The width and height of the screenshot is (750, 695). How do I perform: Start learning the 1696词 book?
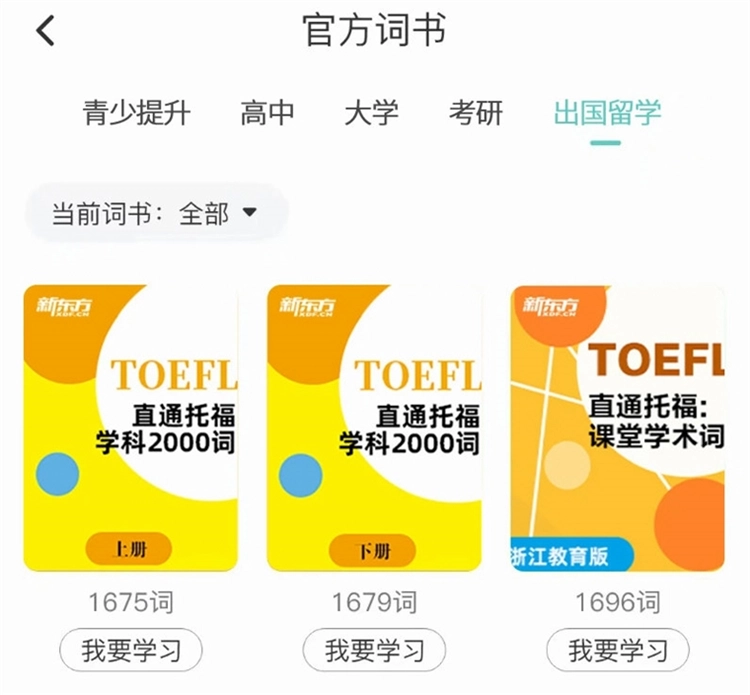617,651
